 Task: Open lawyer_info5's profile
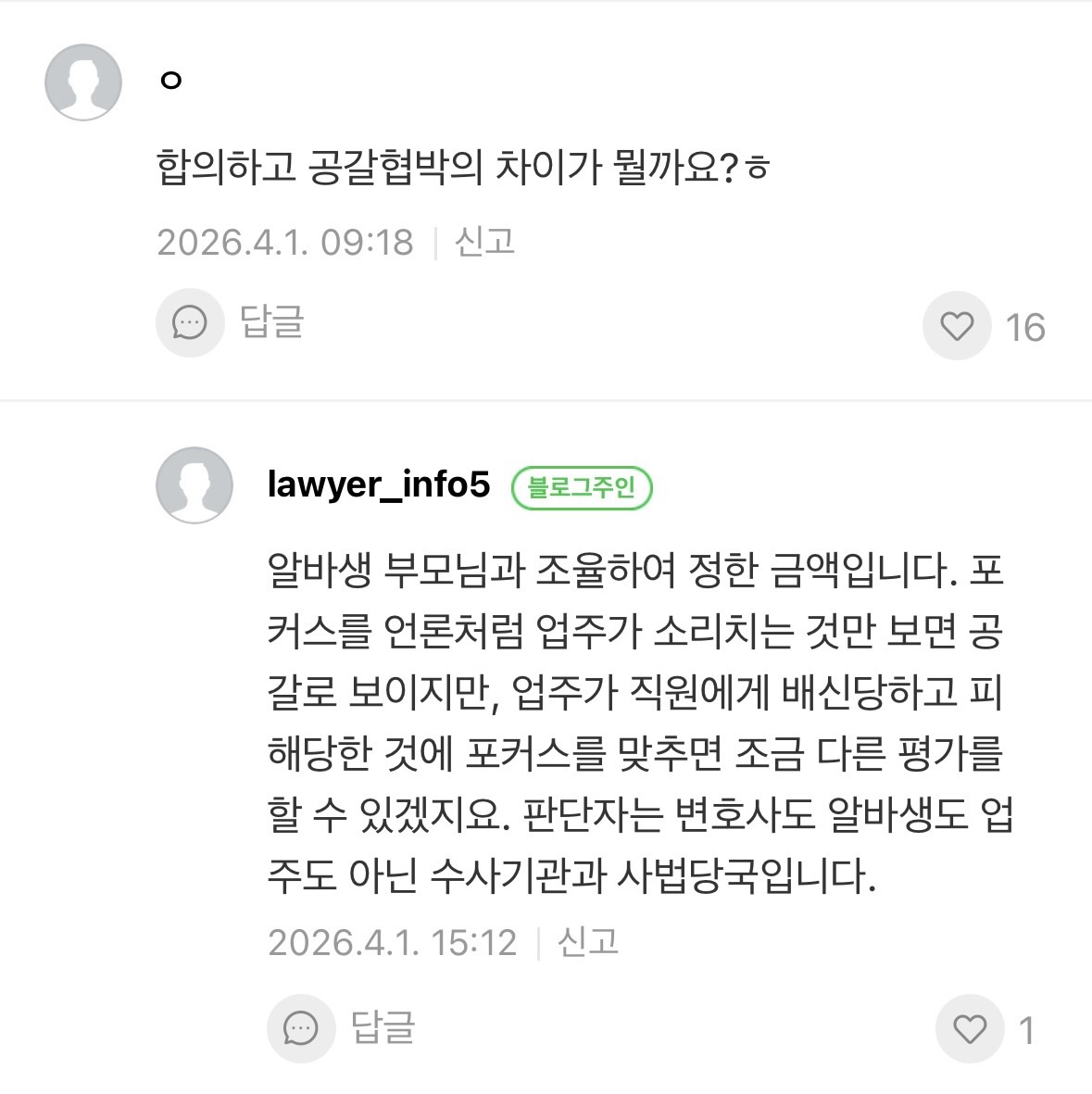378,484
